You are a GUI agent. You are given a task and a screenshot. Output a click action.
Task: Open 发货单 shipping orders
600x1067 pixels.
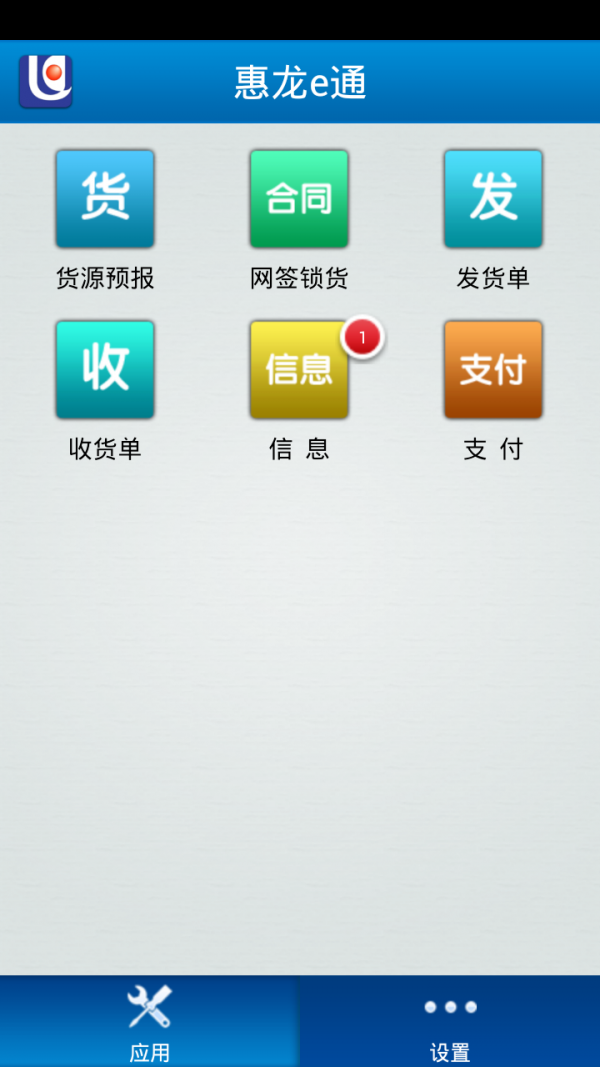493,199
